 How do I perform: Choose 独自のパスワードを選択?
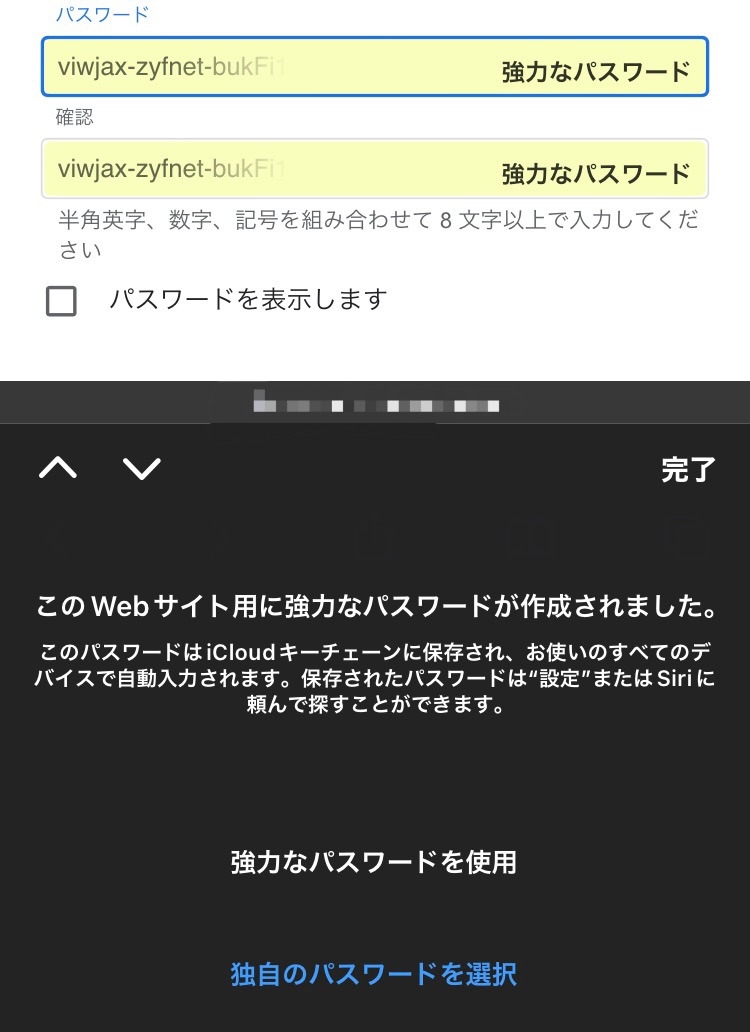[374, 973]
